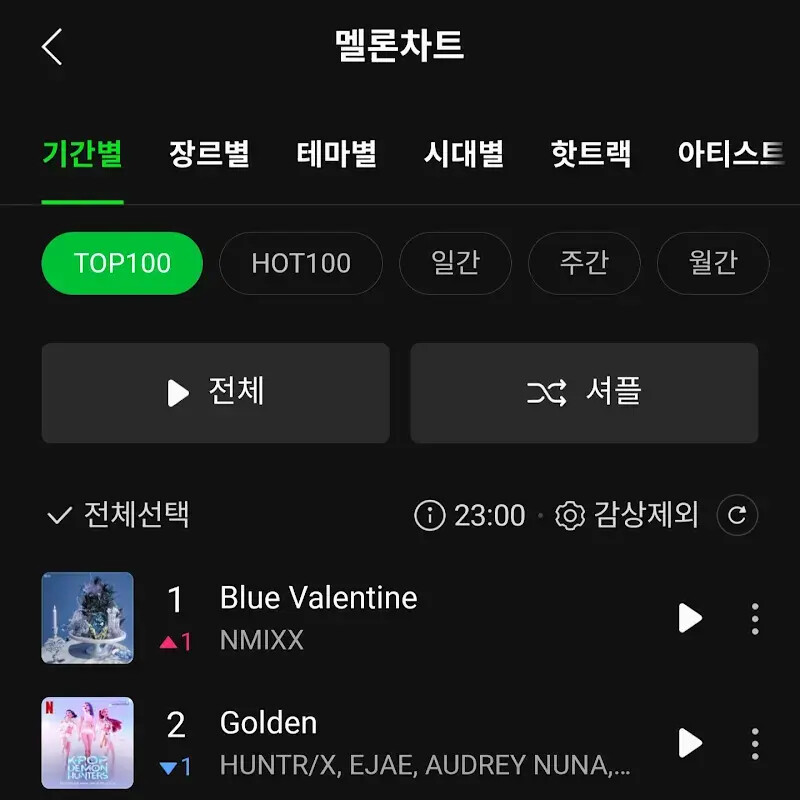Open more options for Blue Valentine
800x800 pixels.
[755, 618]
